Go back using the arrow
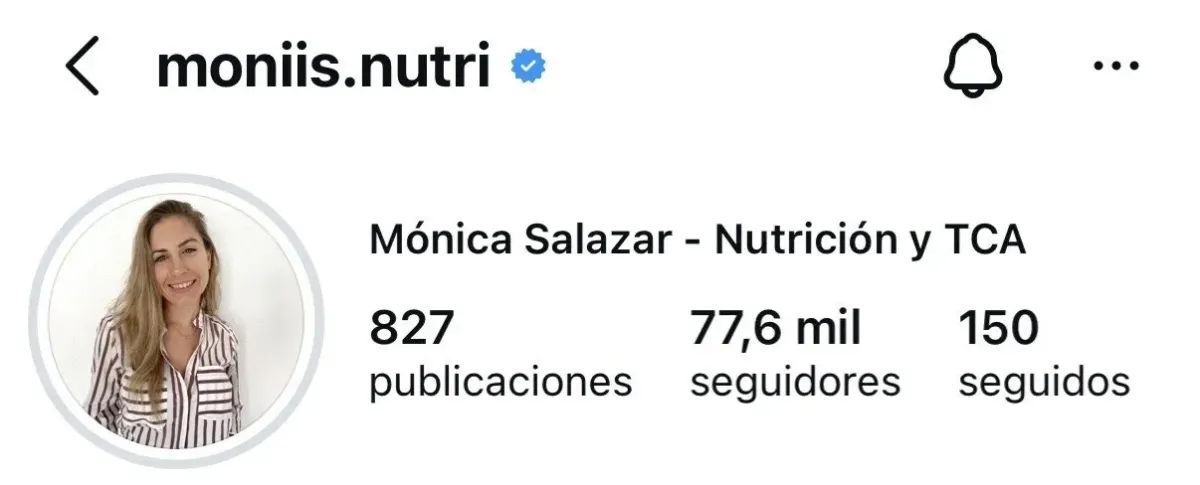Screen dimensions: 1200x485 (x=82, y=68)
